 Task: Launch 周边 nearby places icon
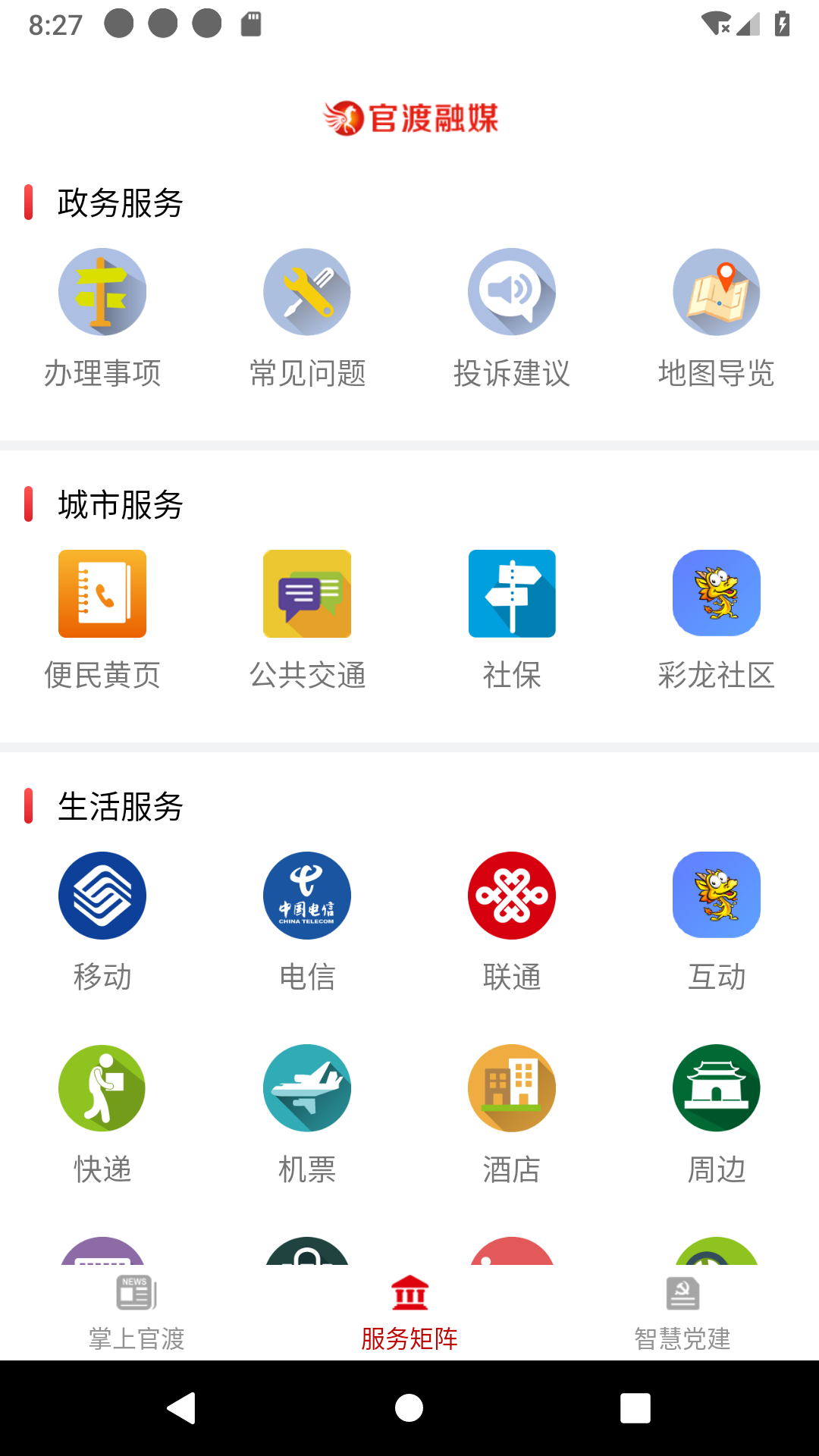pos(716,1088)
